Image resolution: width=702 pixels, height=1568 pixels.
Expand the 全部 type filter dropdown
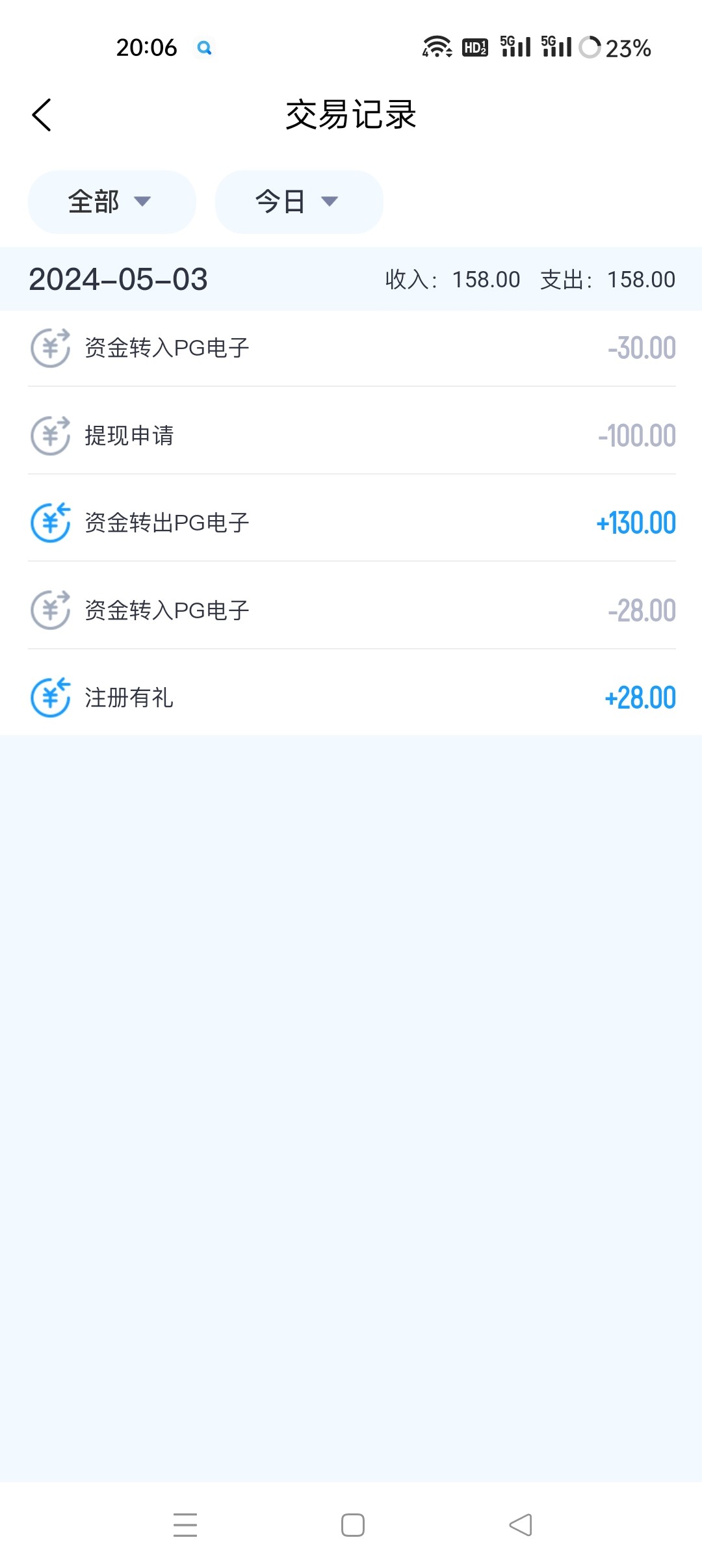(111, 202)
